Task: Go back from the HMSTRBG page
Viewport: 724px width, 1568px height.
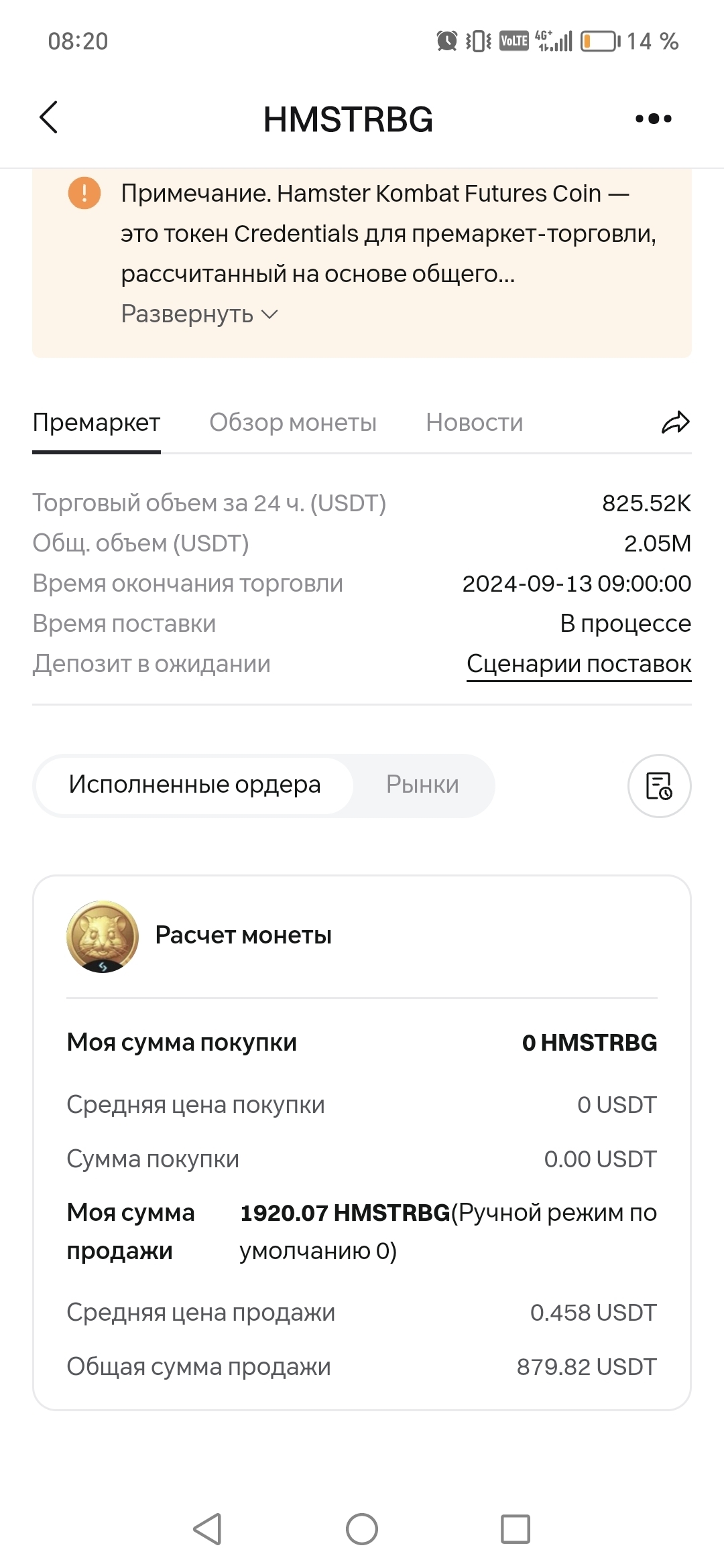Action: [x=49, y=118]
